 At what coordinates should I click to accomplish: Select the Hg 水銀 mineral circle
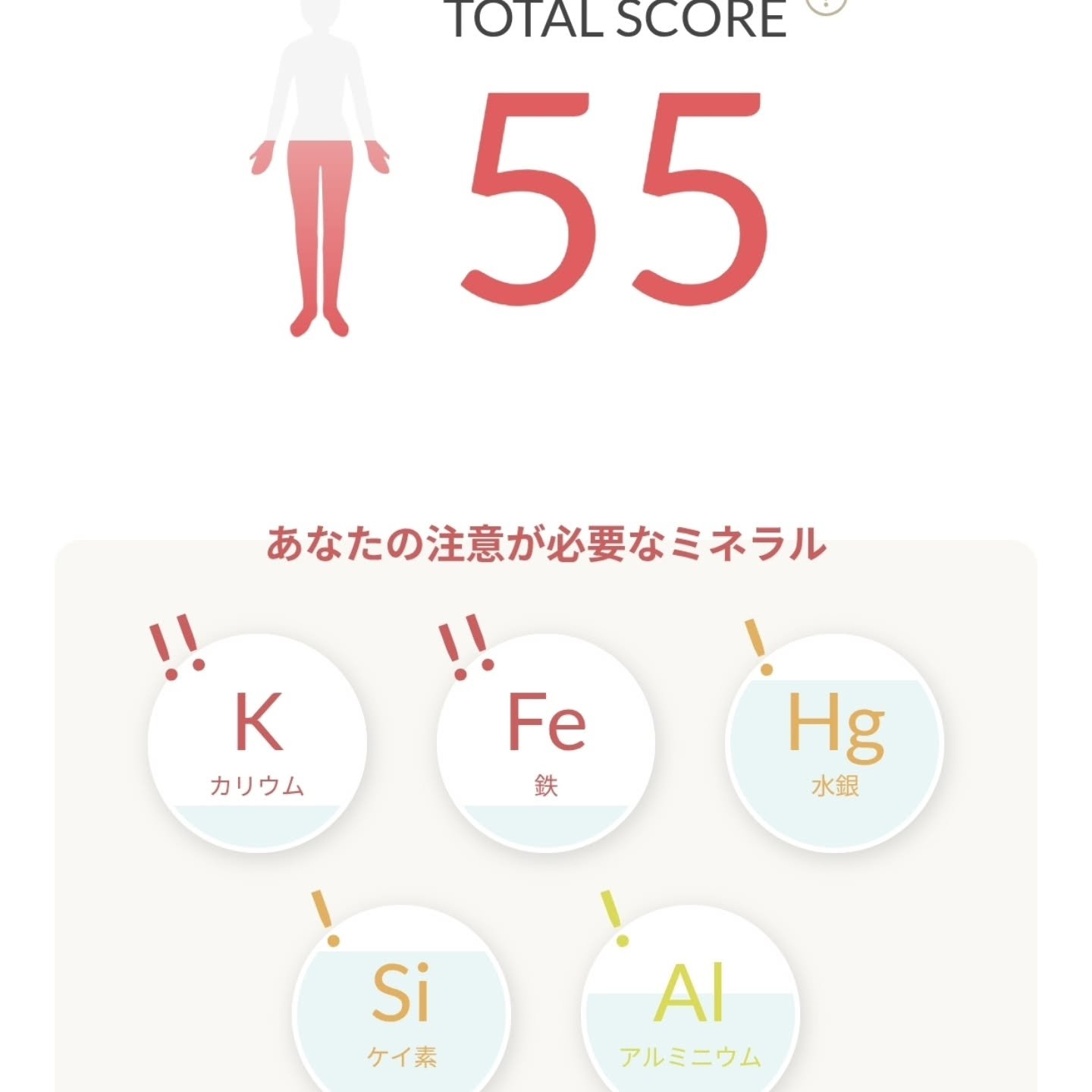[835, 743]
